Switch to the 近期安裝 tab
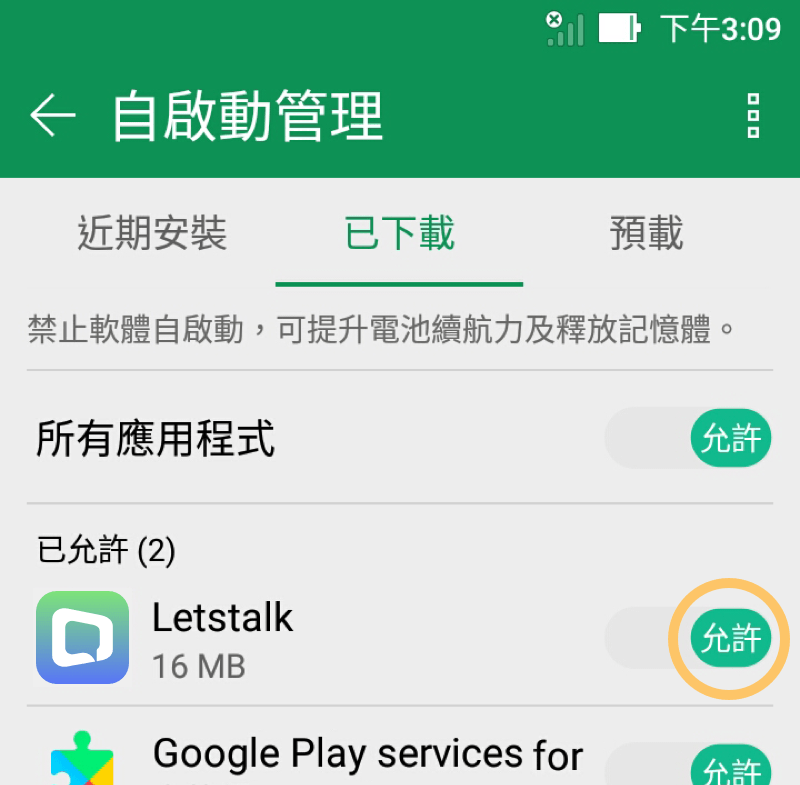Image resolution: width=800 pixels, height=785 pixels. [152, 234]
